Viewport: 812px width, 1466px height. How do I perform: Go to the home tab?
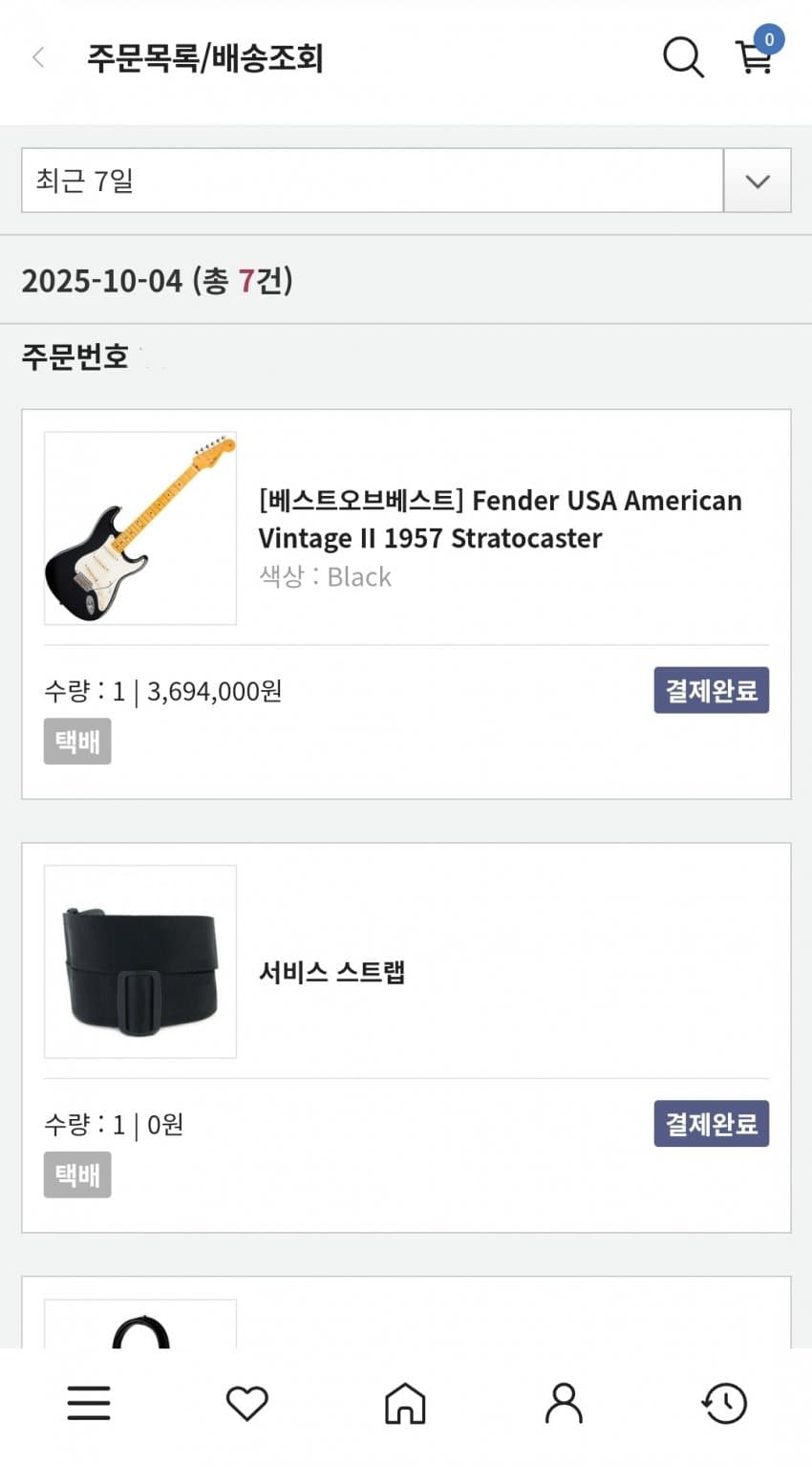tap(405, 1403)
